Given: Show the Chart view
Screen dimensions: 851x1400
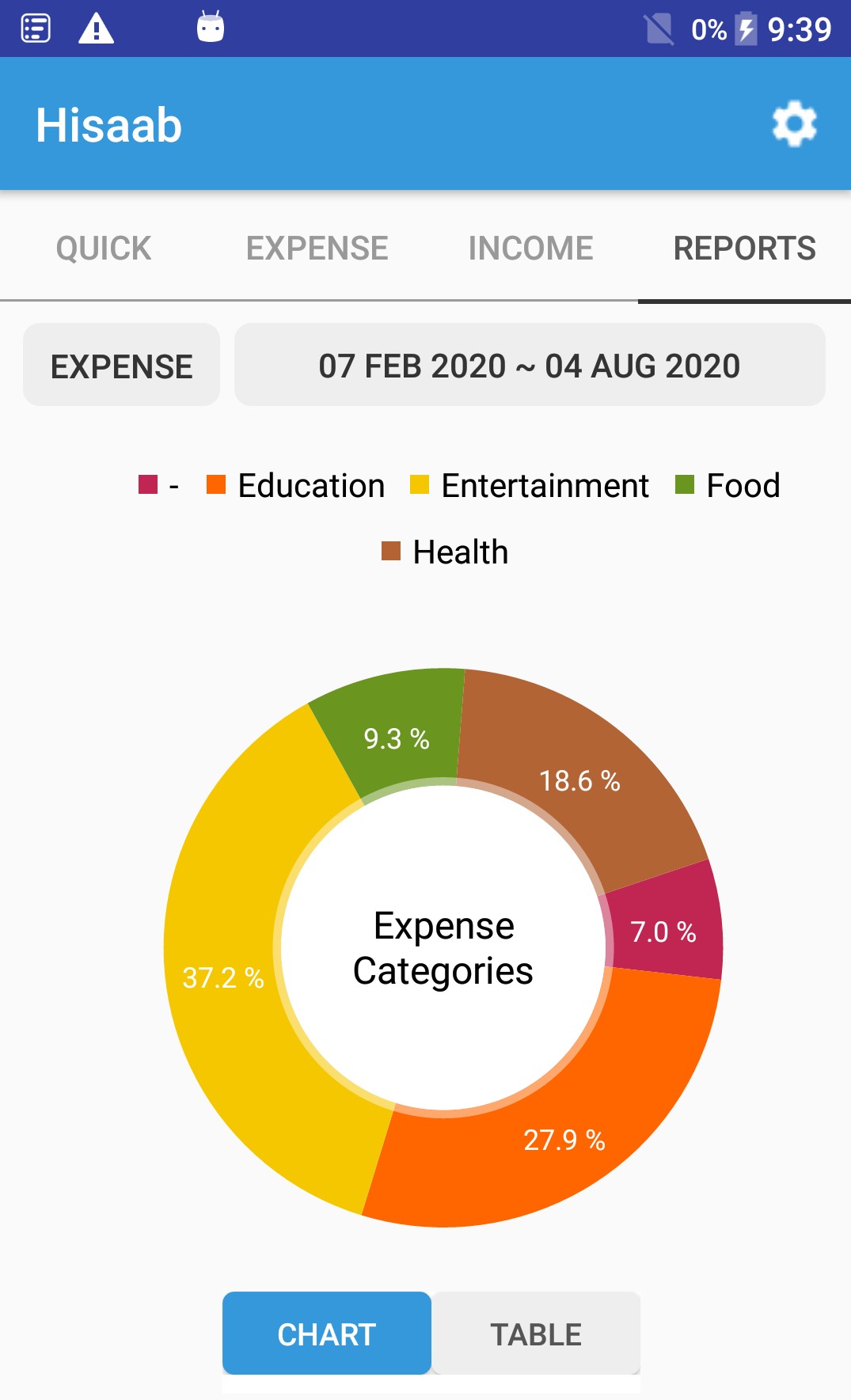Looking at the screenshot, I should pyautogui.click(x=326, y=1334).
